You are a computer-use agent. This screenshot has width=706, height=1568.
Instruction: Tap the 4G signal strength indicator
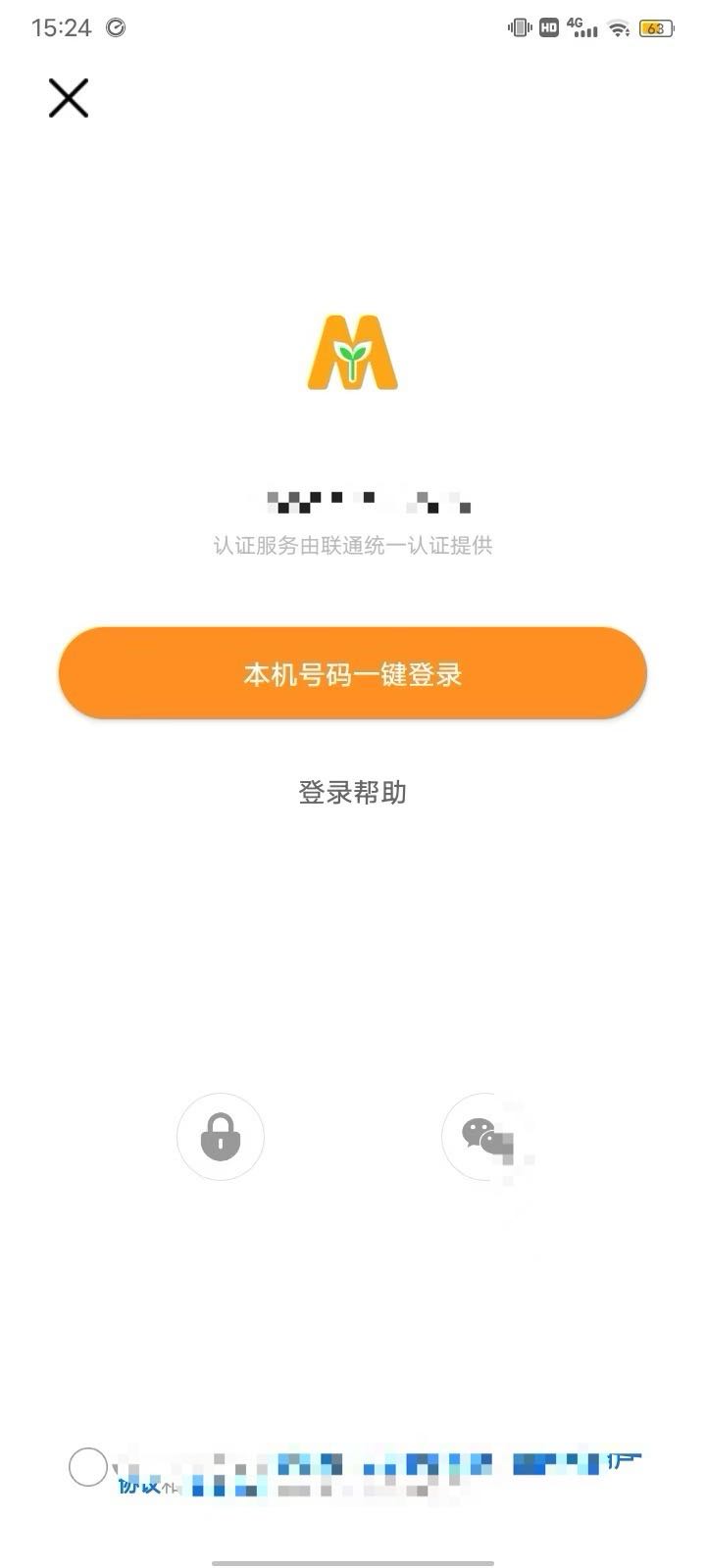tap(582, 27)
